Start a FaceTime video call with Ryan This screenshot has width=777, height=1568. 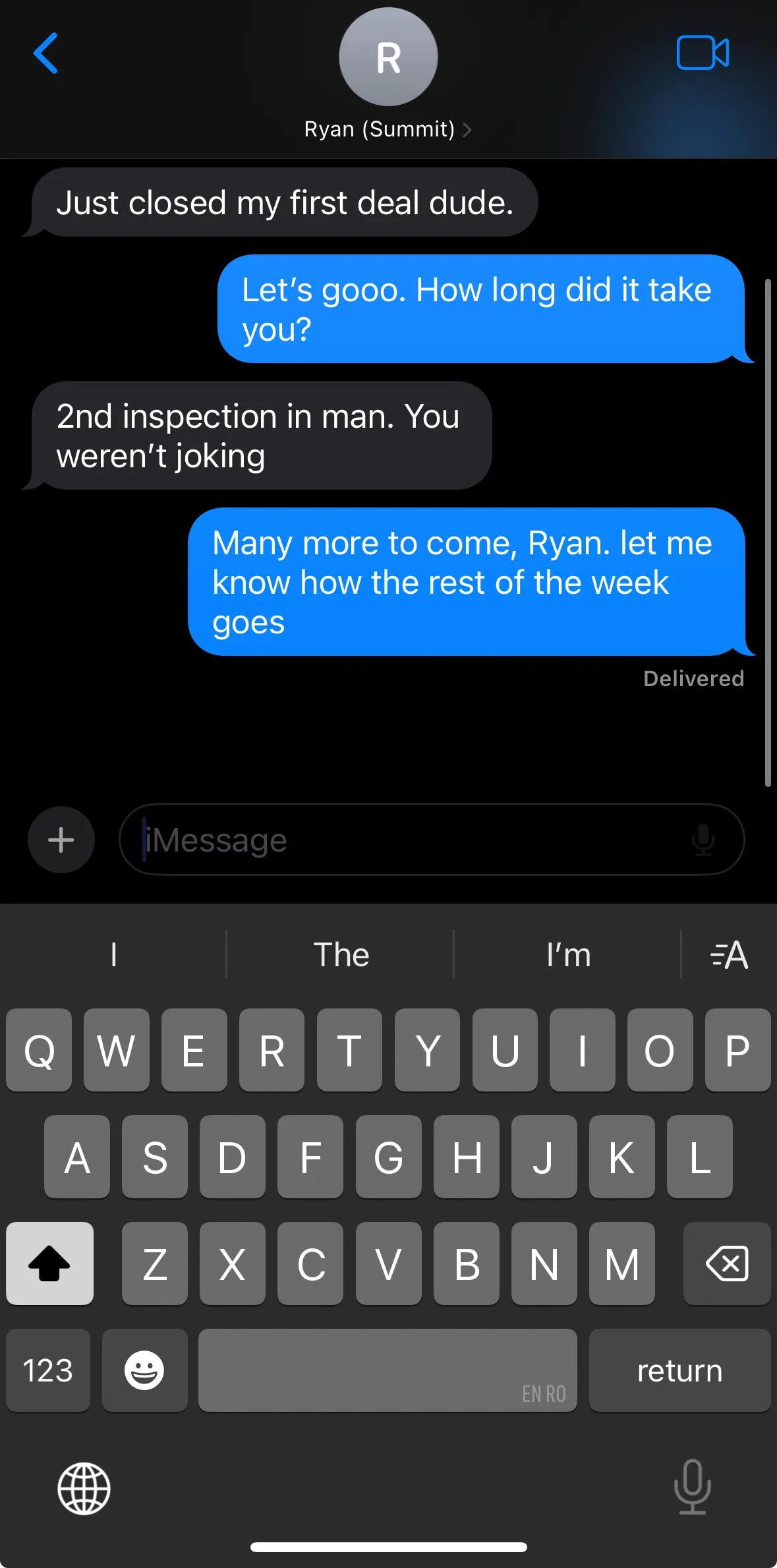pyautogui.click(x=703, y=53)
